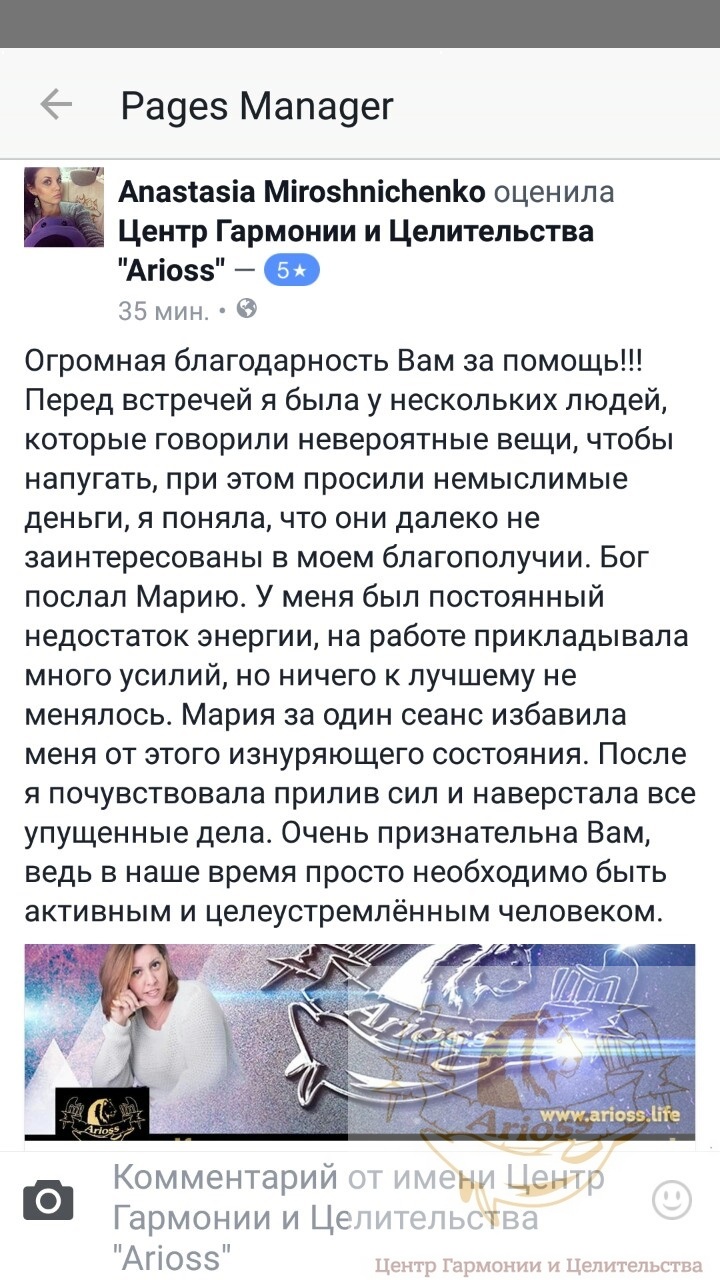This screenshot has width=720, height=1280.
Task: Tap the comment field to write reply
Action: tap(360, 1216)
